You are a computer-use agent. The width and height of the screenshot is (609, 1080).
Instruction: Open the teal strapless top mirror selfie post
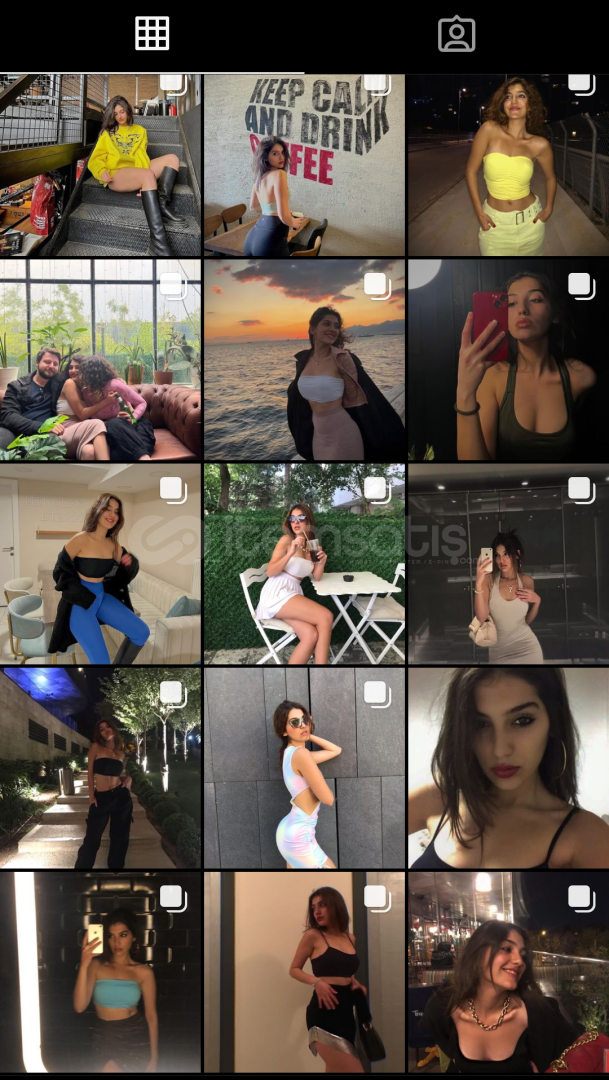click(x=100, y=972)
